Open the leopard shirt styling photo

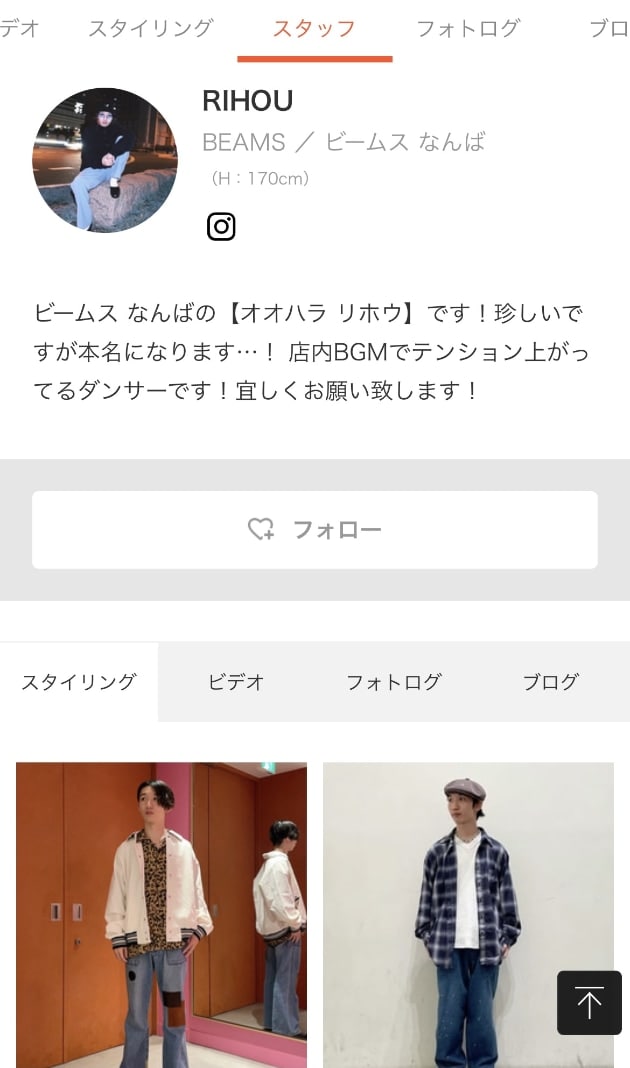point(161,914)
